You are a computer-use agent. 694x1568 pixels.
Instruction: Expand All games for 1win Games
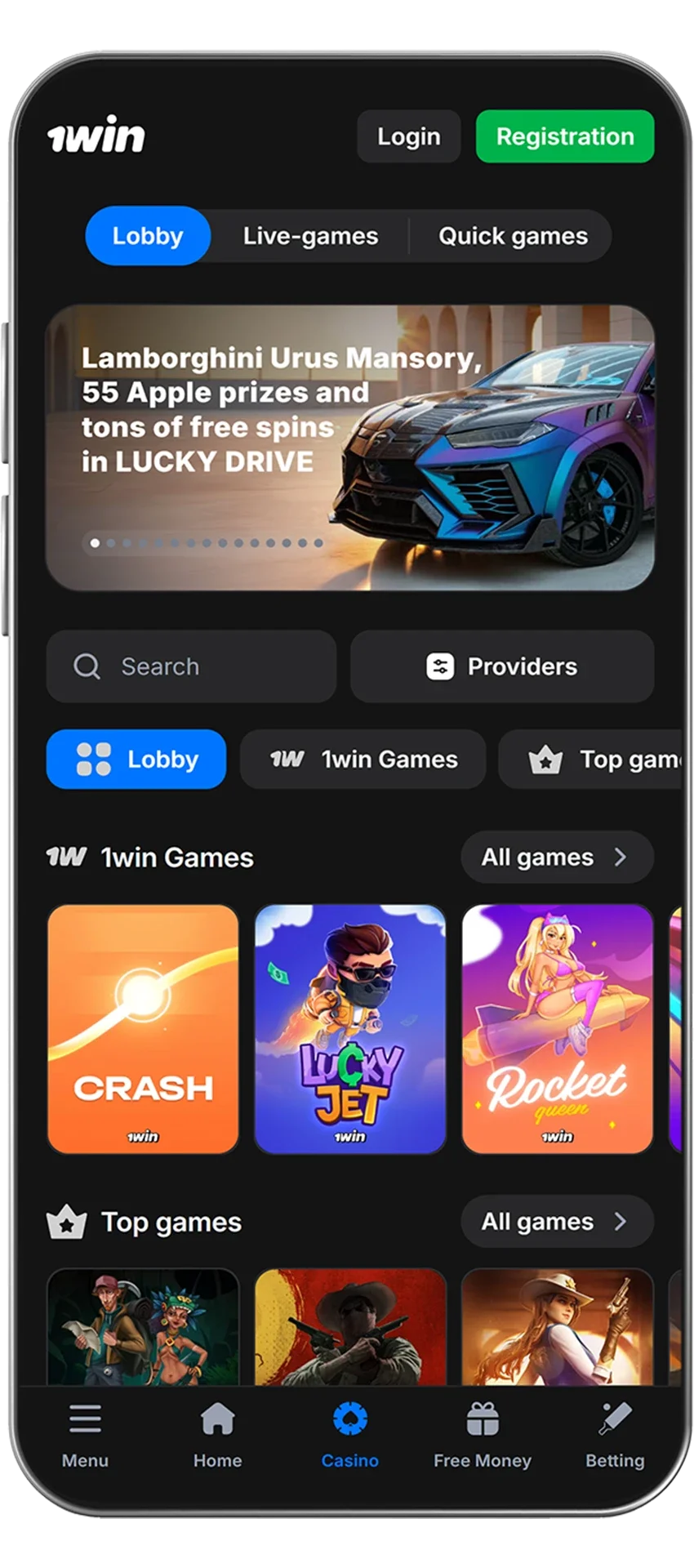(x=556, y=857)
